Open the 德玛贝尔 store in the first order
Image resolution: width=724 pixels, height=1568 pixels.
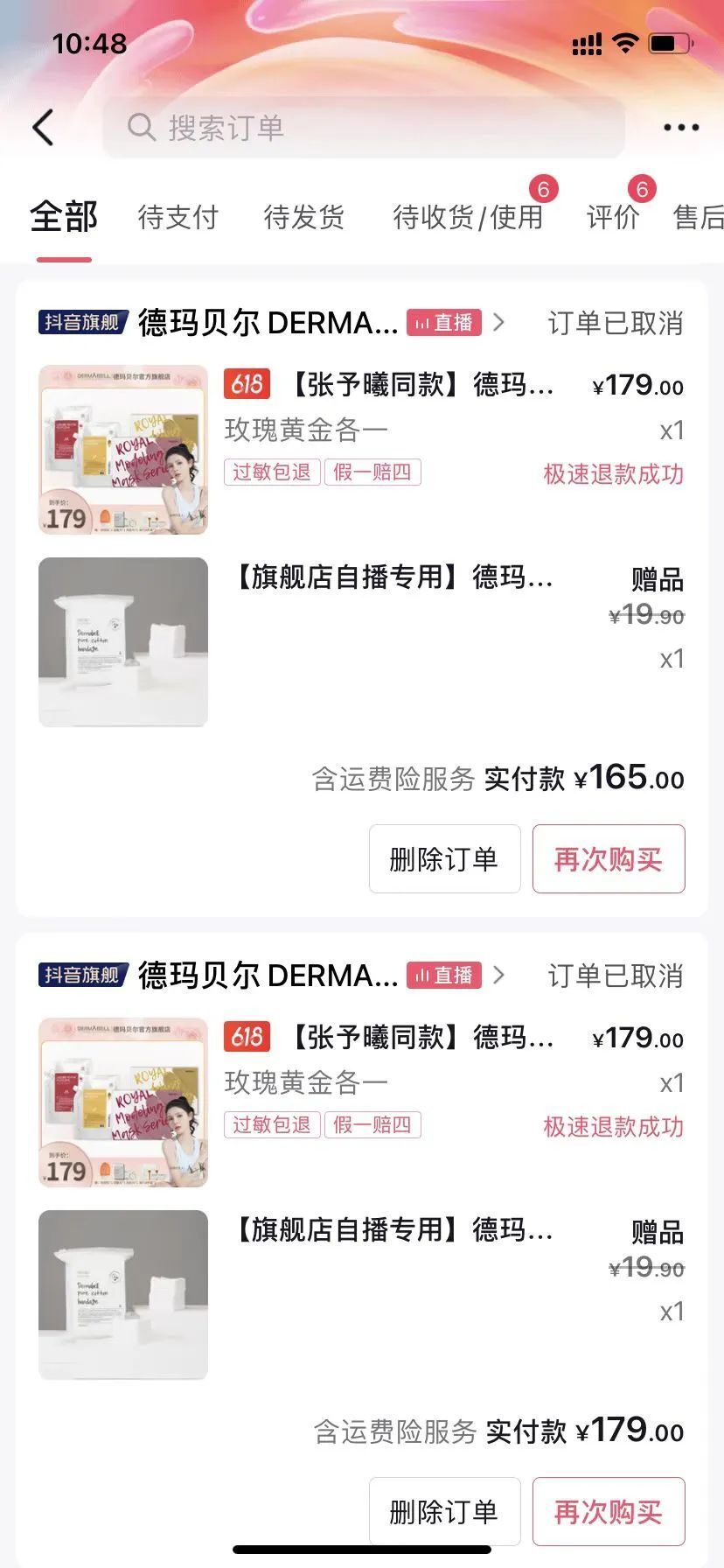click(x=271, y=323)
